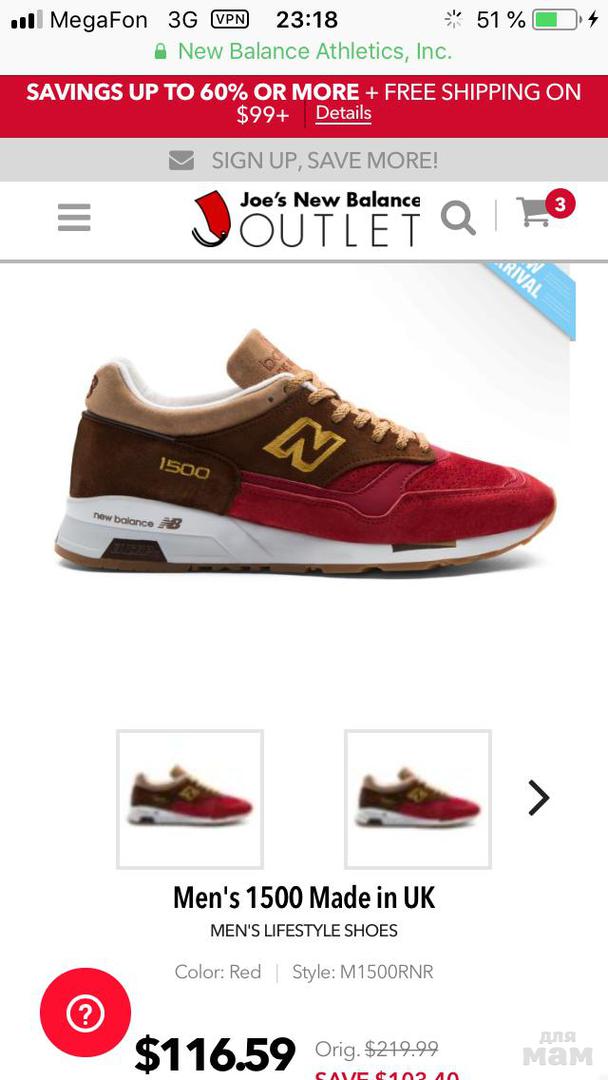Open the site search magnifier
The width and height of the screenshot is (608, 1080).
[x=458, y=217]
